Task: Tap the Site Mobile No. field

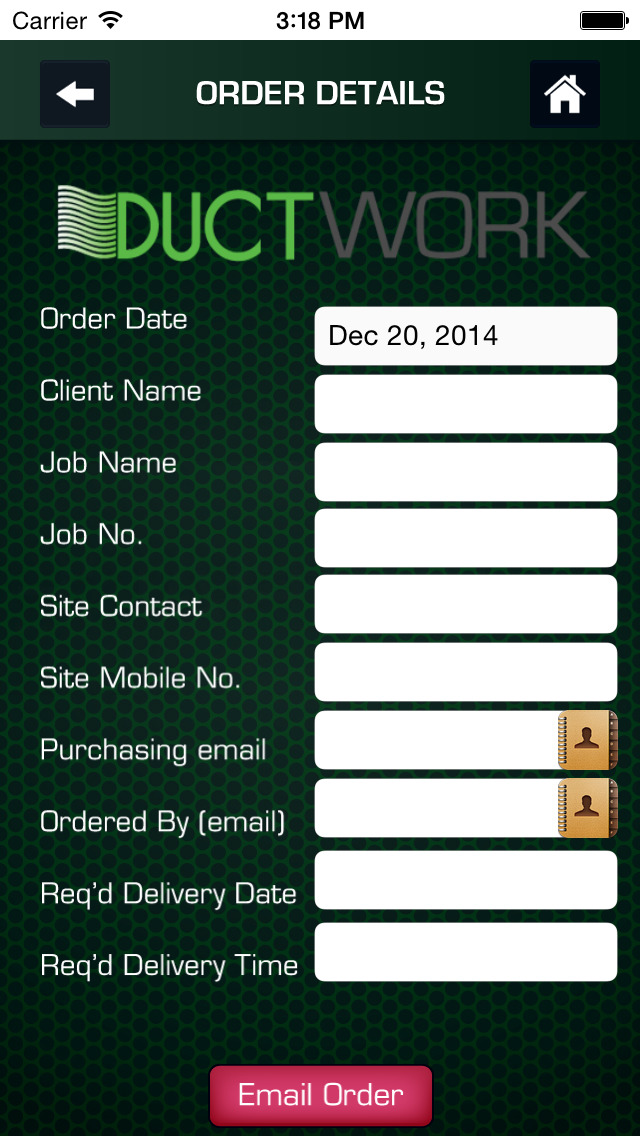Action: [465, 672]
